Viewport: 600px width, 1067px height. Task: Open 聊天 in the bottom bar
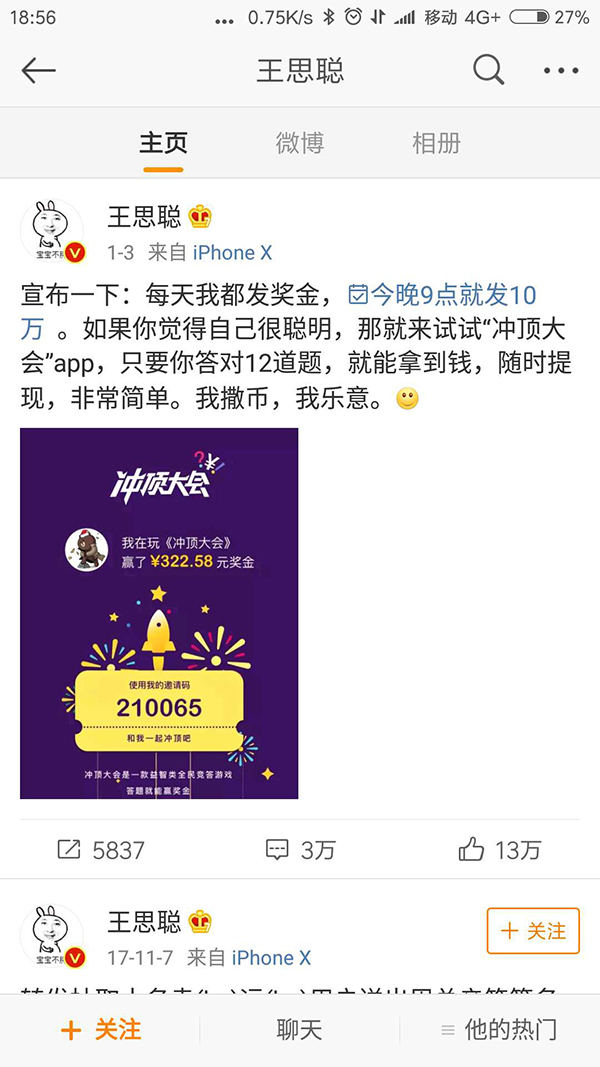[299, 1029]
